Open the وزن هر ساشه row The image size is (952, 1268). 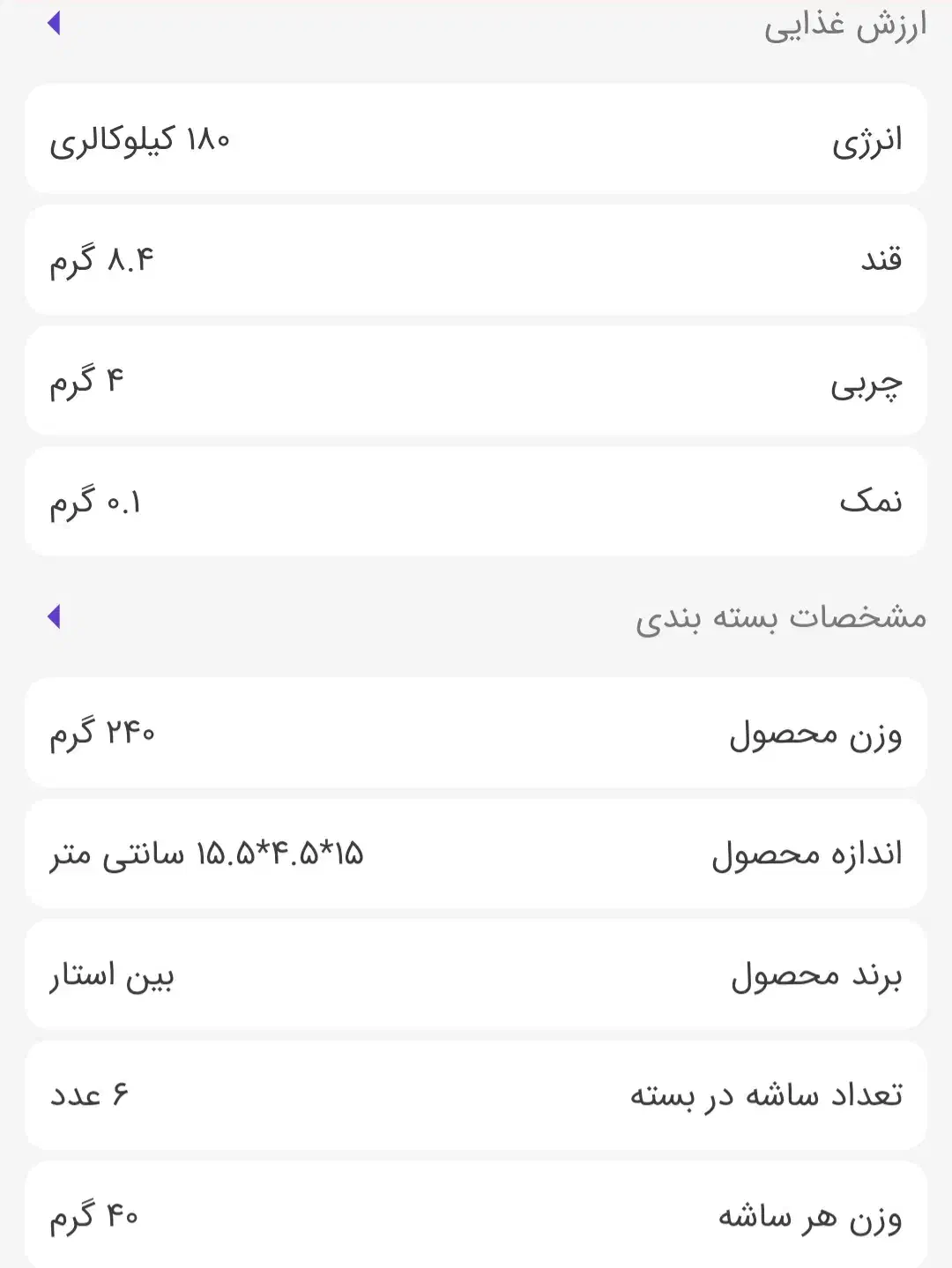click(x=476, y=1218)
